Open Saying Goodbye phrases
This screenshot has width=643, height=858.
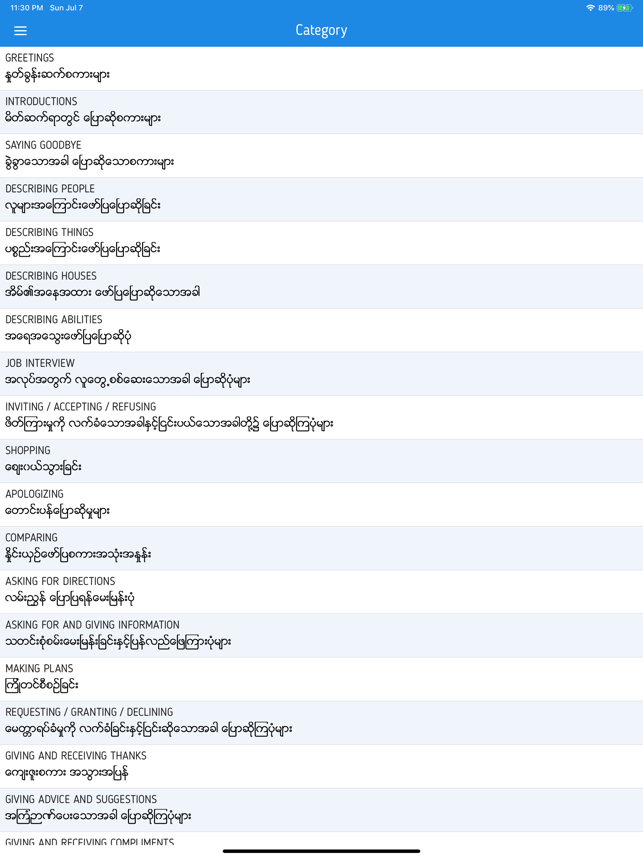coord(321,154)
